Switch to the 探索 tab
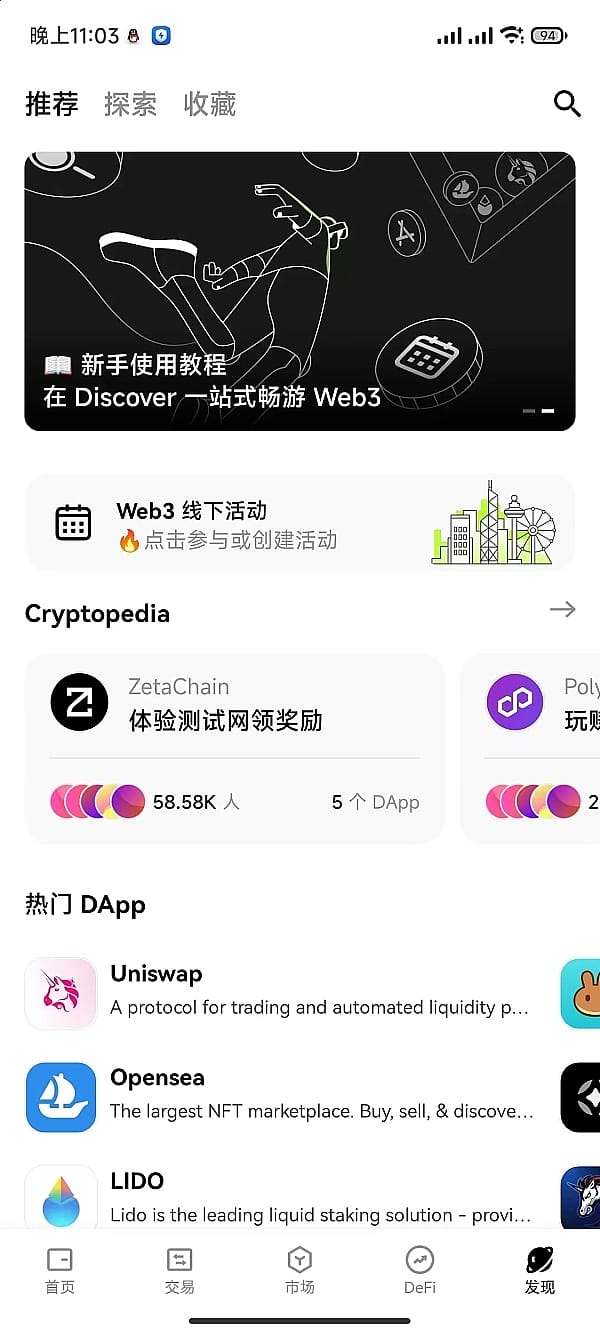The height and width of the screenshot is (1333, 600). [x=130, y=104]
